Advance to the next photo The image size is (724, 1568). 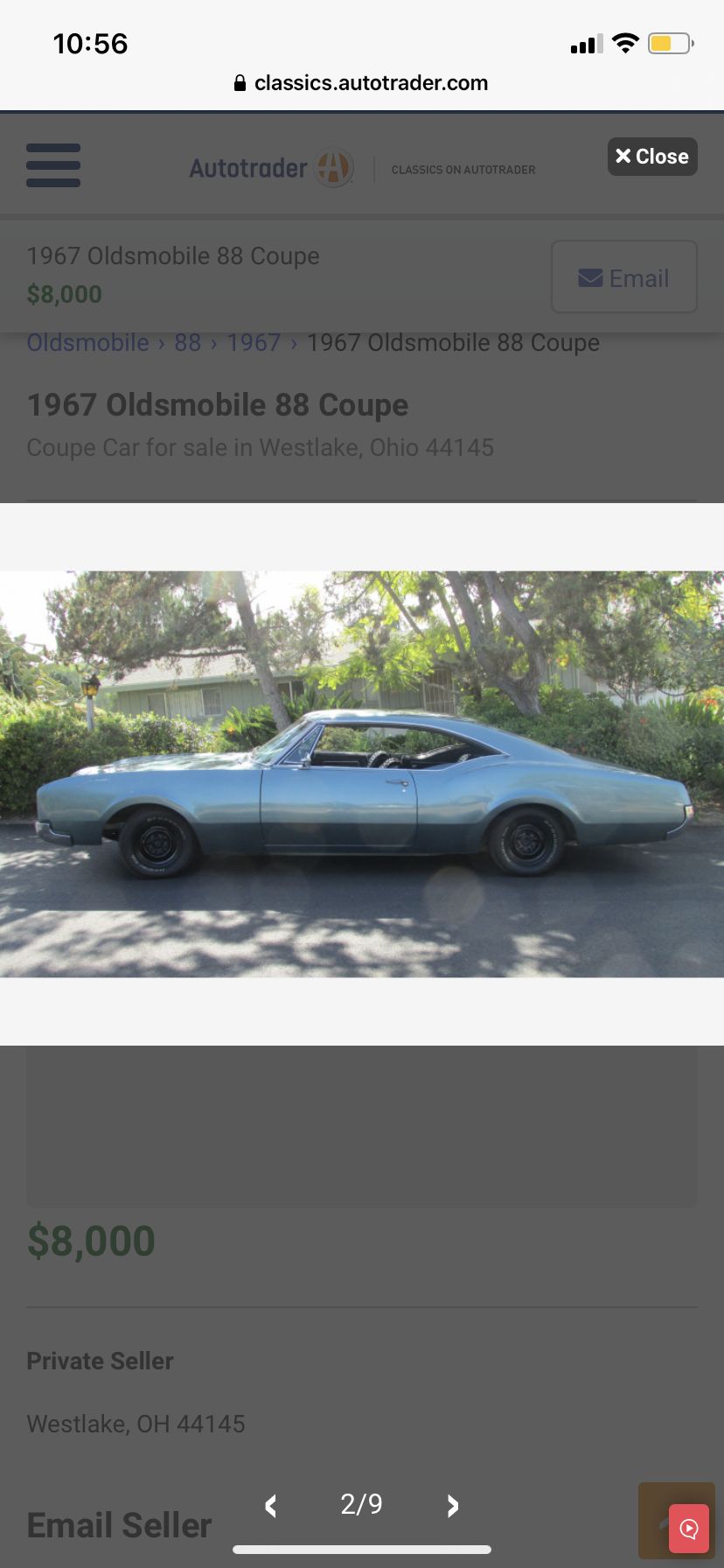(452, 1506)
